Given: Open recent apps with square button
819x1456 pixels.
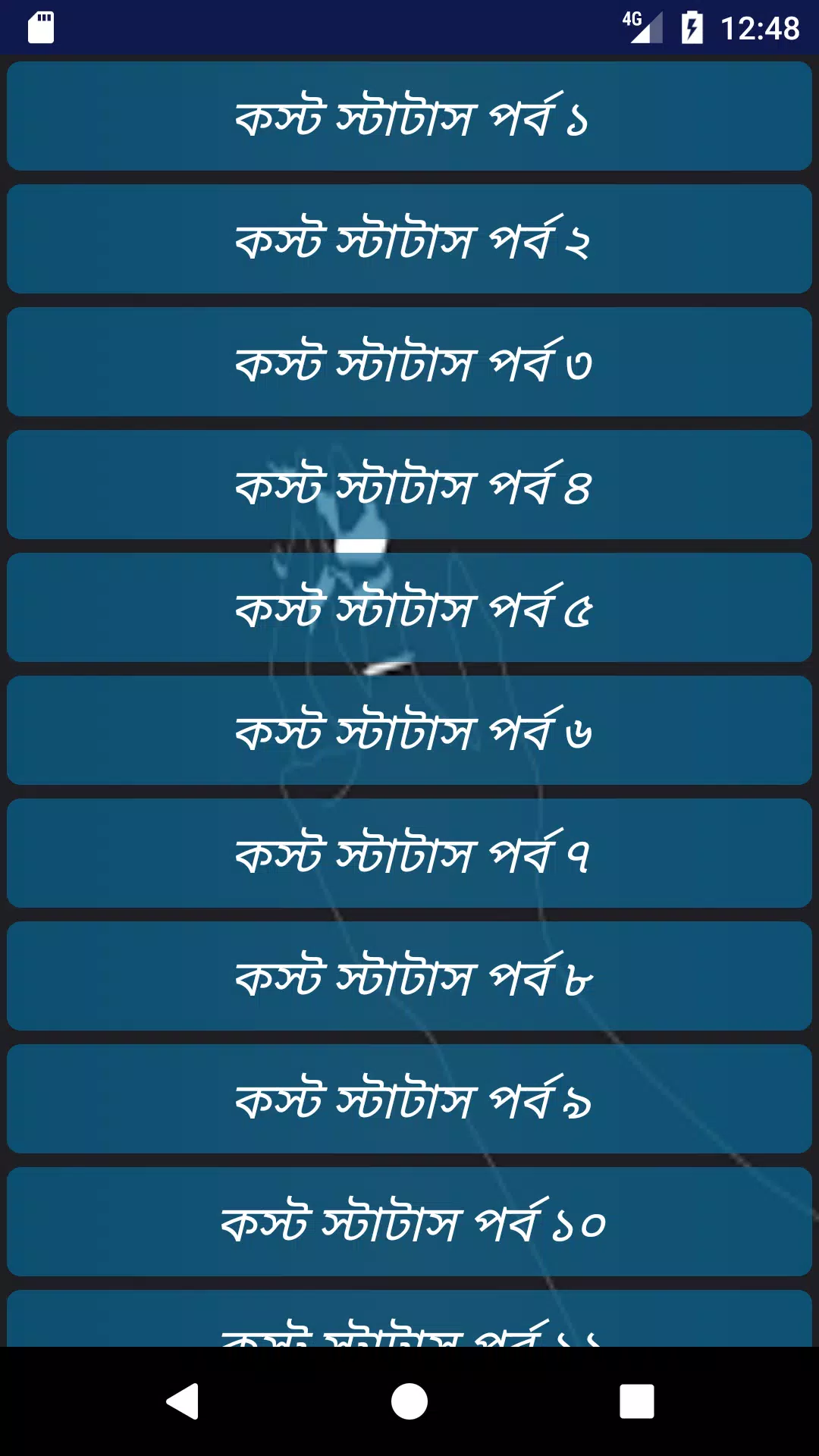Looking at the screenshot, I should (x=637, y=1401).
